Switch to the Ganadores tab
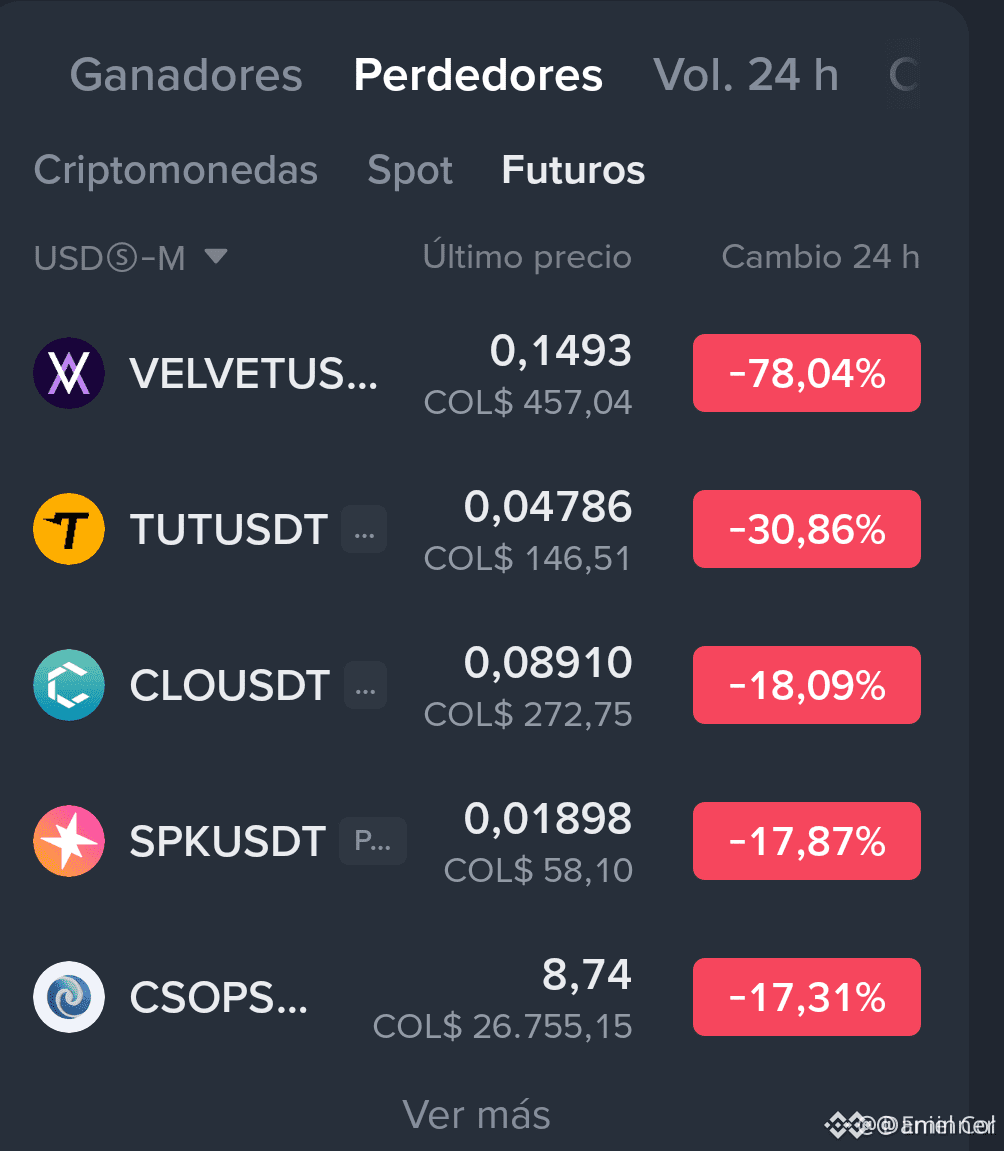The height and width of the screenshot is (1151, 1004). (186, 75)
